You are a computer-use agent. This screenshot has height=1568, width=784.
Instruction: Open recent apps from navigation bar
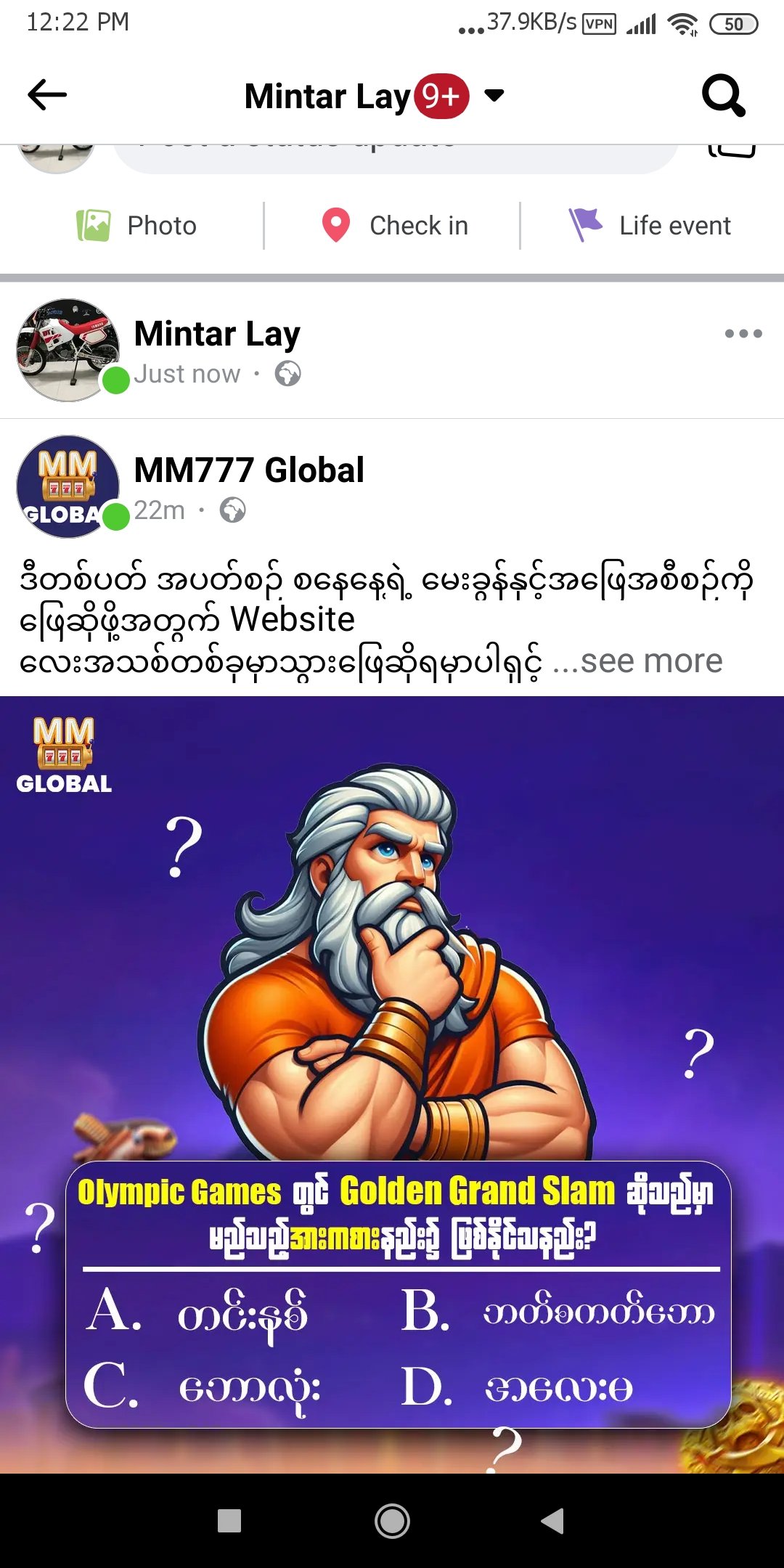229,1521
